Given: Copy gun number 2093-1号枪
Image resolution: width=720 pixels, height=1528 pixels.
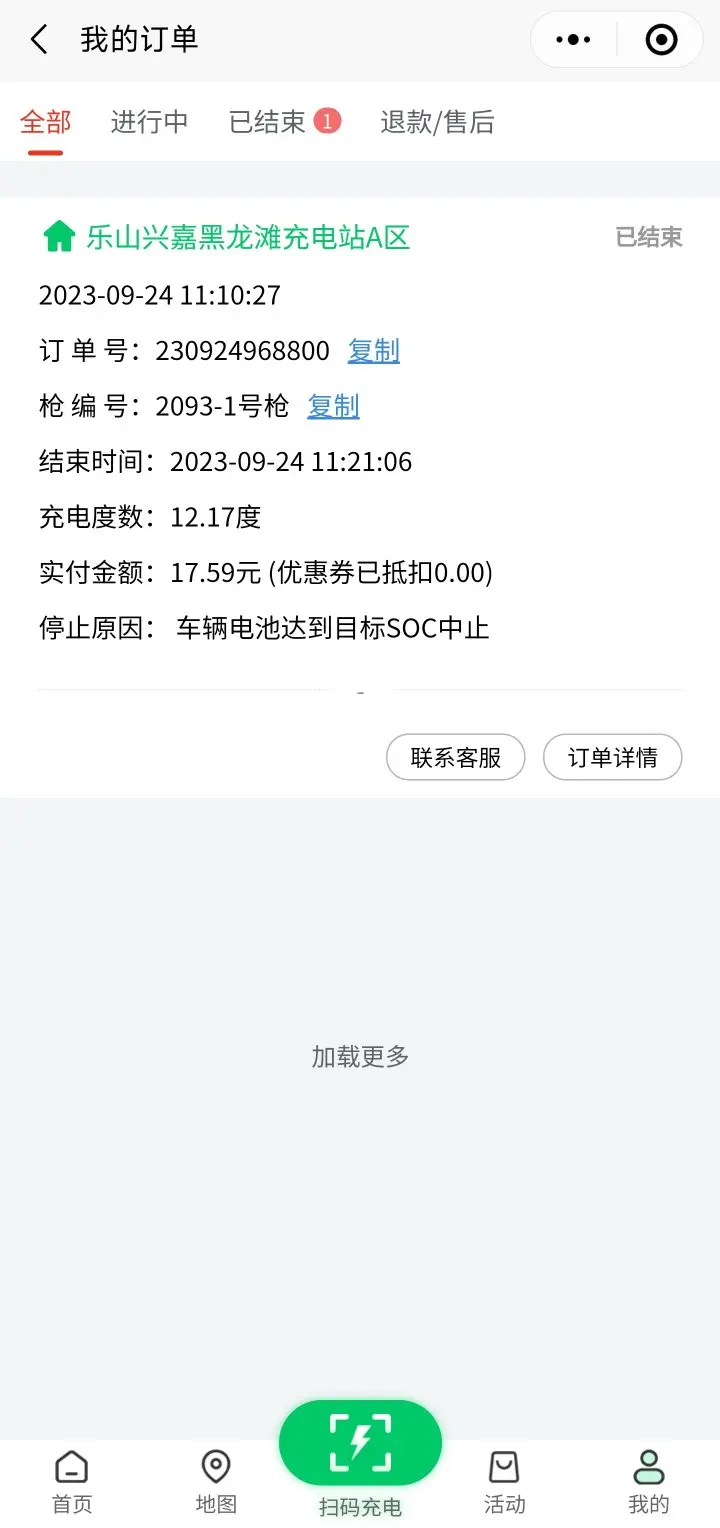Looking at the screenshot, I should [333, 406].
